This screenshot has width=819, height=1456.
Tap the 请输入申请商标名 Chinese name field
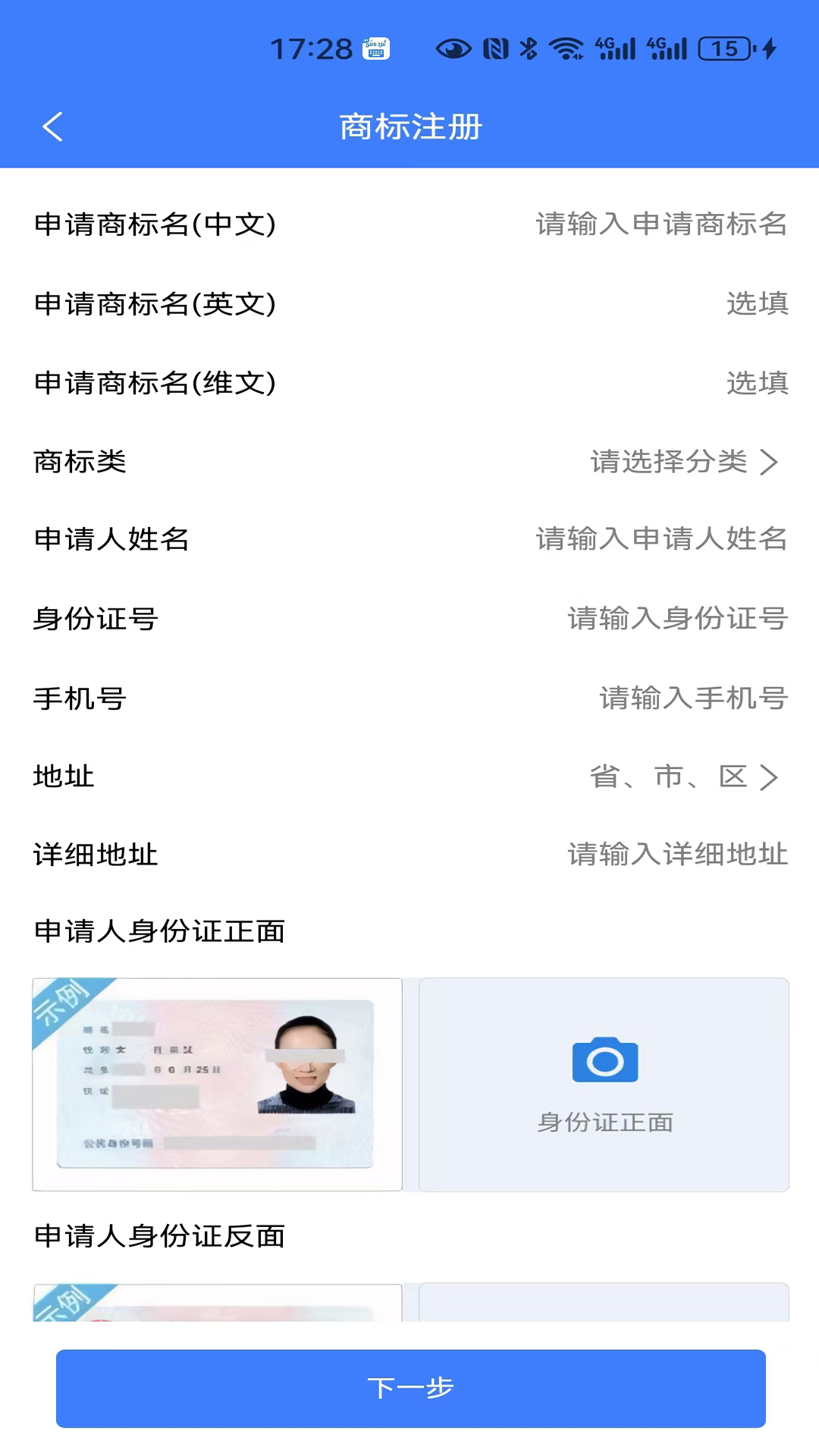tap(658, 224)
